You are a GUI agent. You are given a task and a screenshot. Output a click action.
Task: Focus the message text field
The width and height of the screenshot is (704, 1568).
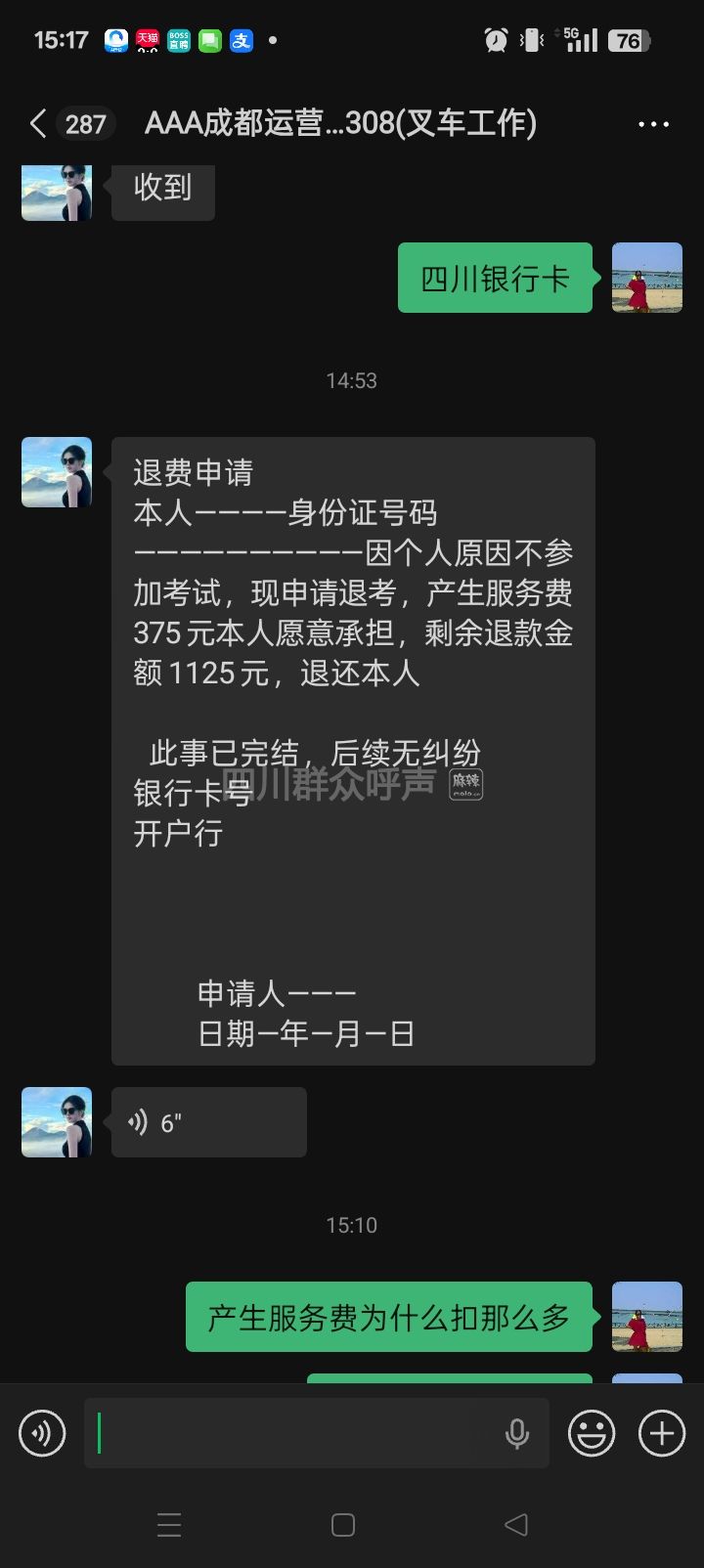pyautogui.click(x=293, y=1433)
